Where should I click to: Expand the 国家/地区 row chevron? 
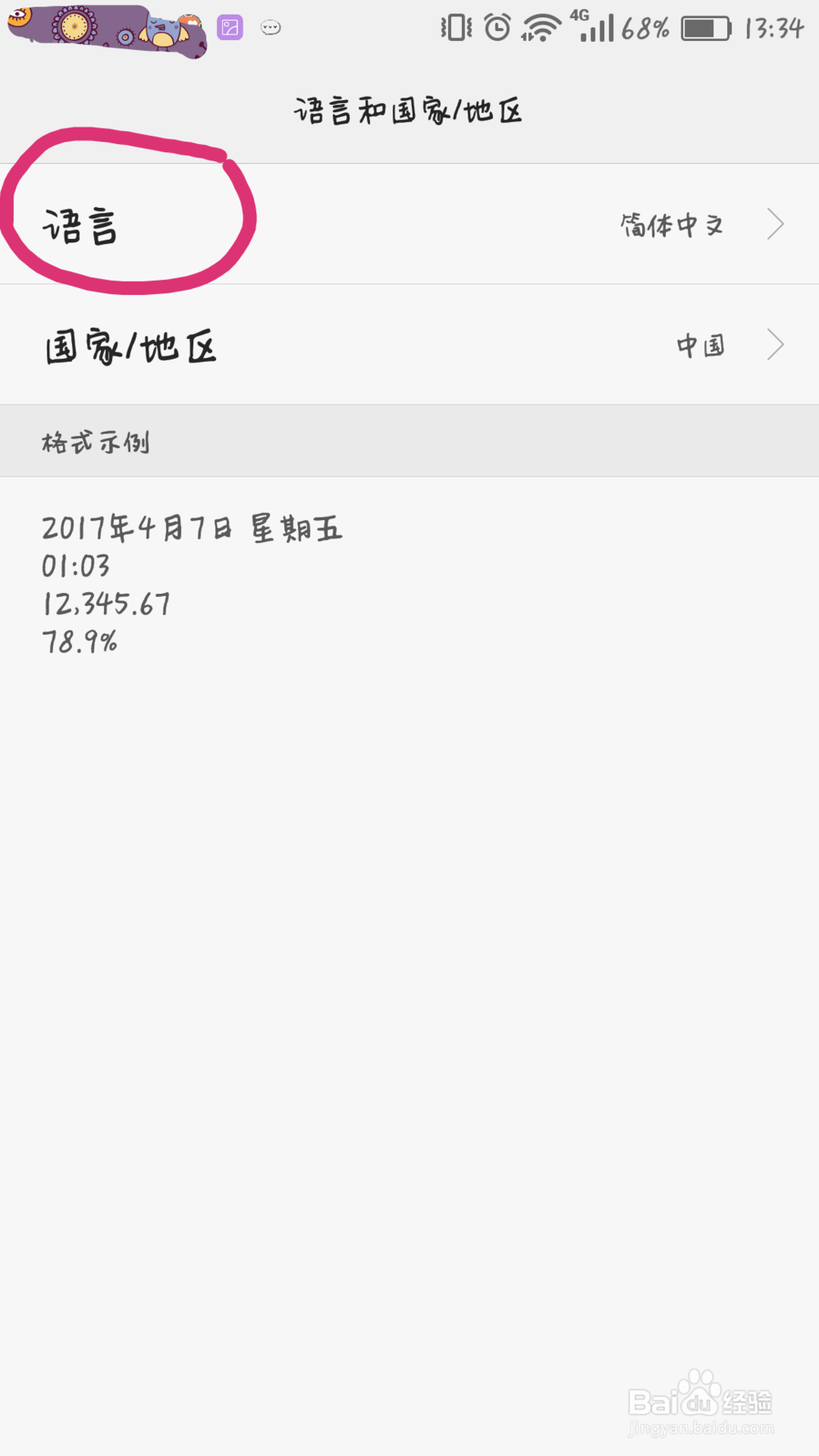[775, 345]
